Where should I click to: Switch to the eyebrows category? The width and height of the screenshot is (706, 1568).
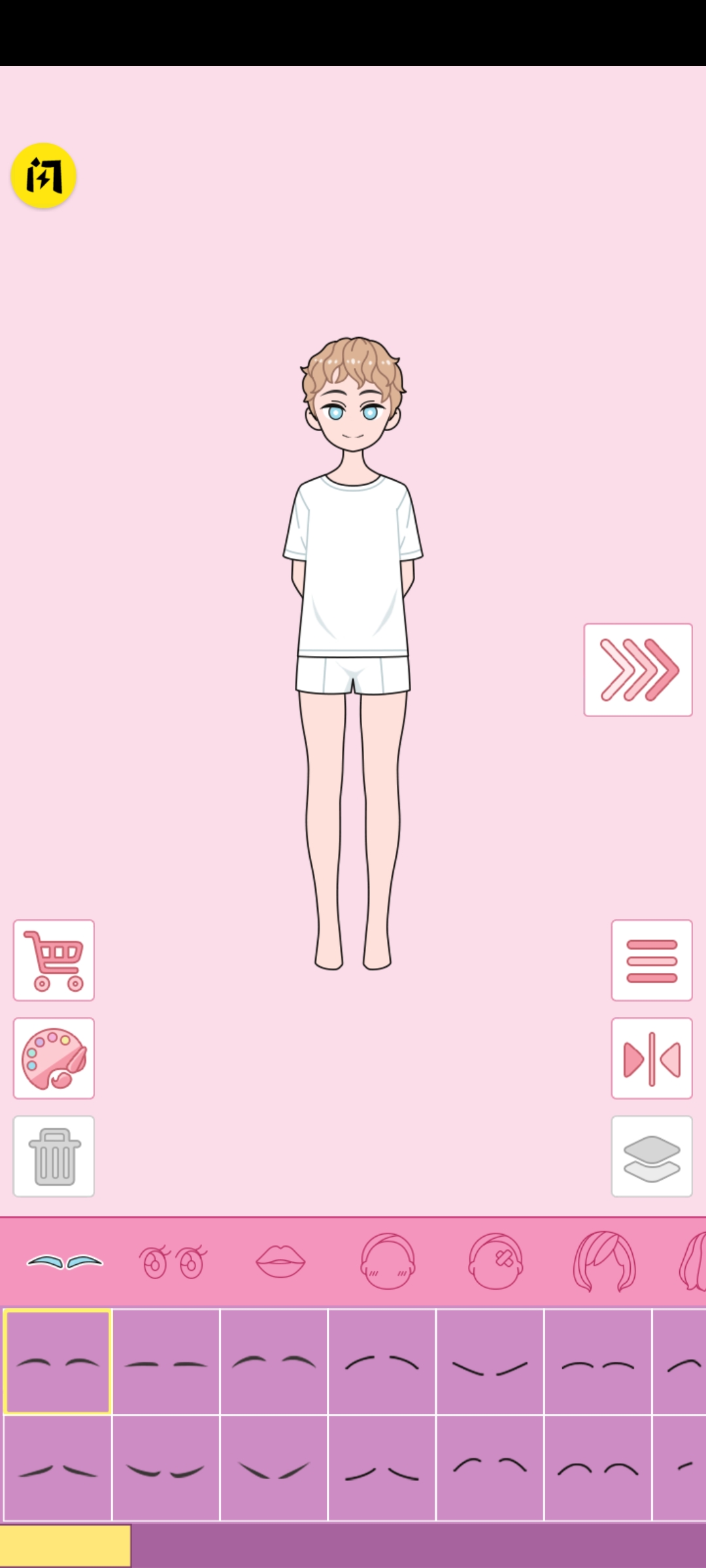[x=64, y=1262]
